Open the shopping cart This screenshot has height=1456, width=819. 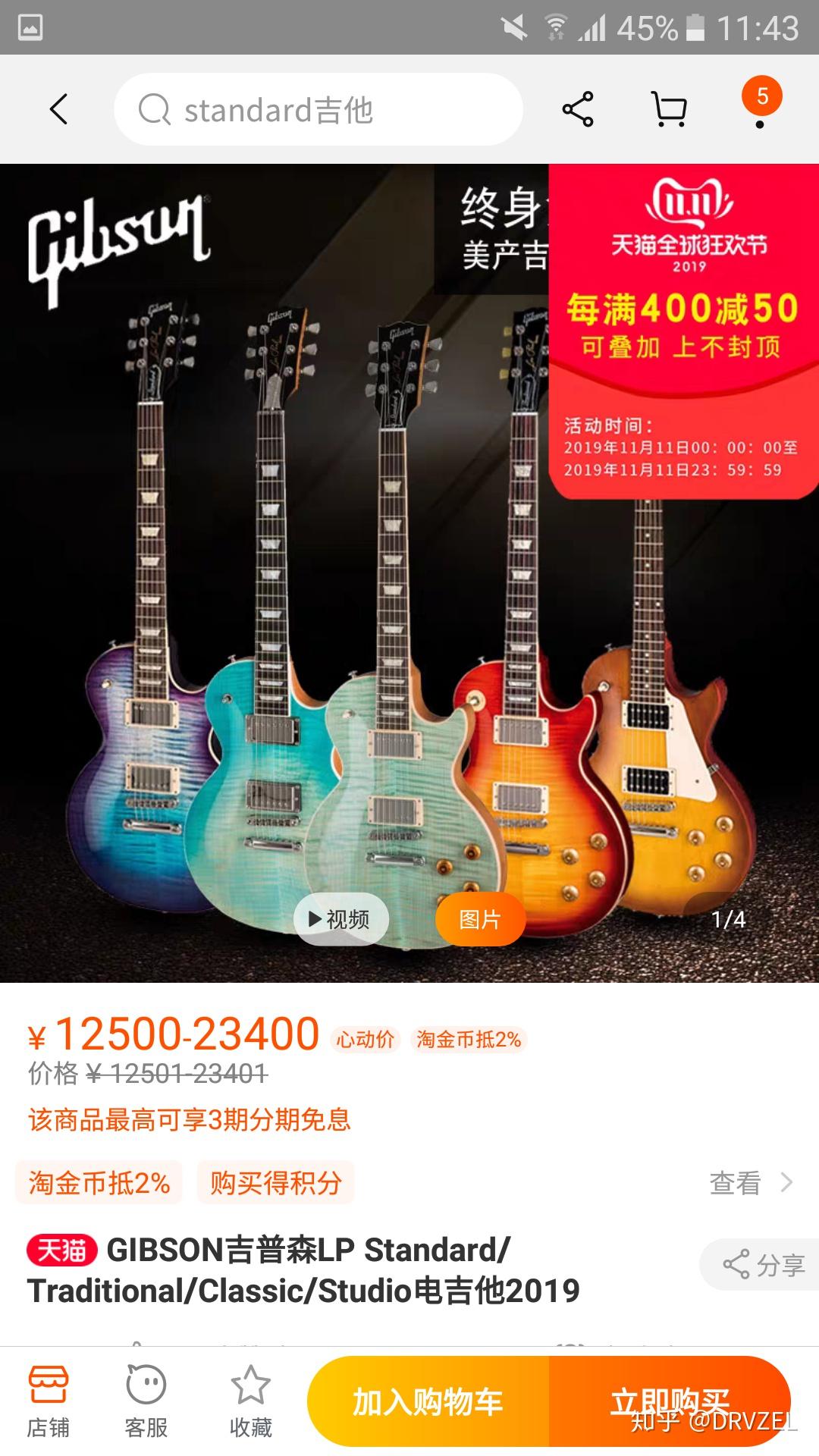pos(670,109)
